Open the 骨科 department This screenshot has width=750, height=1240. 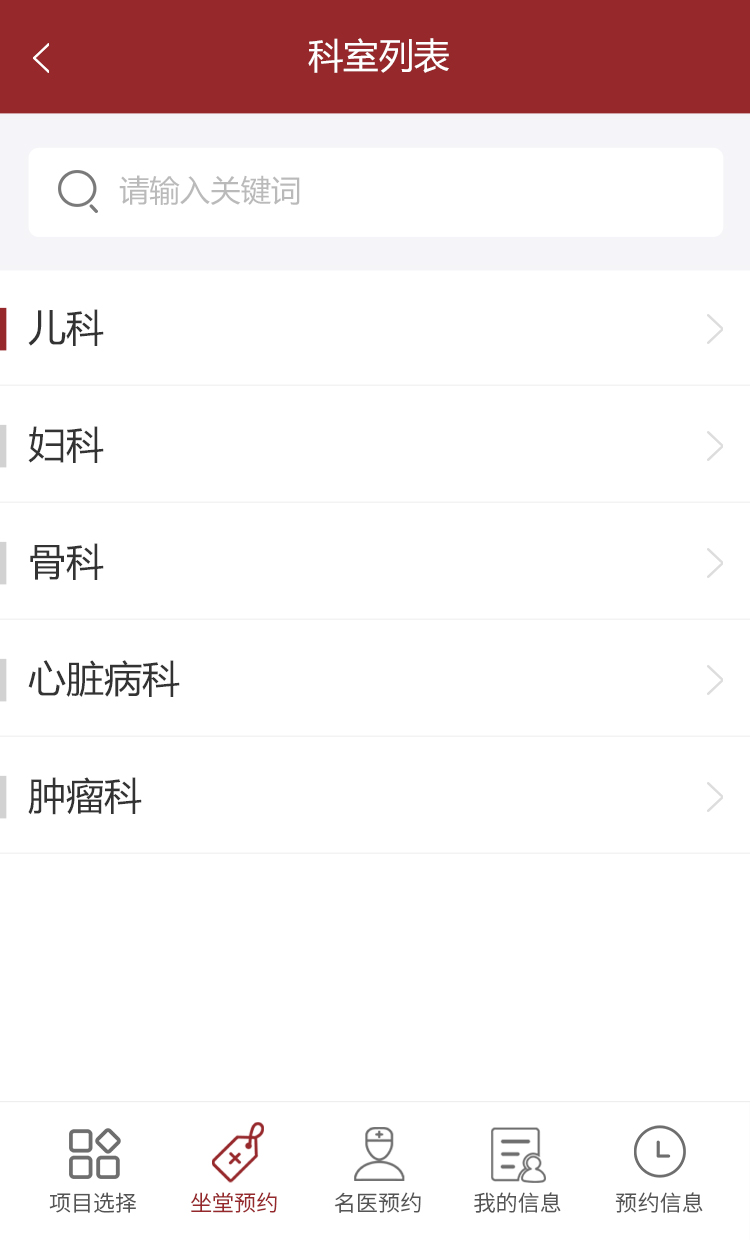pos(375,562)
